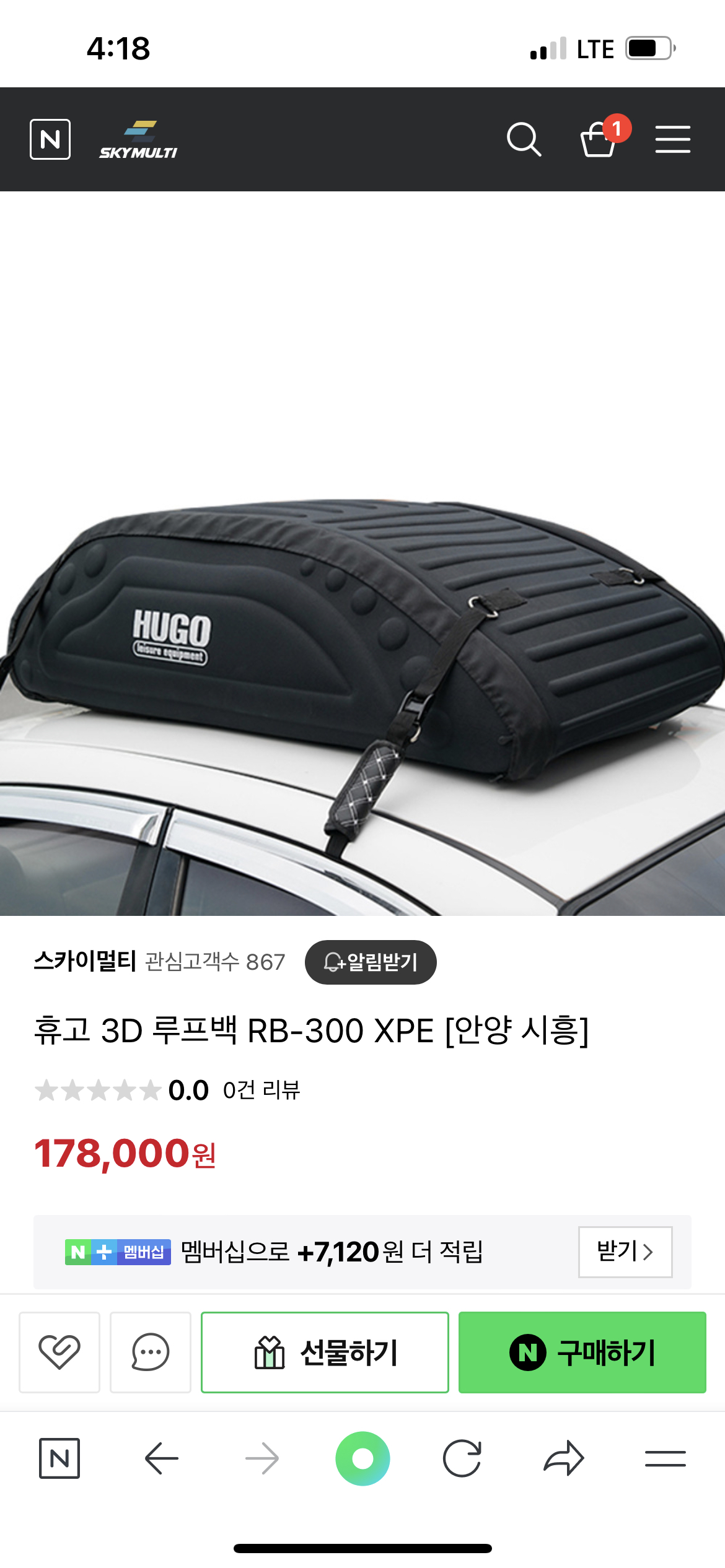The height and width of the screenshot is (1568, 725).
Task: Open the store search
Action: (524, 139)
